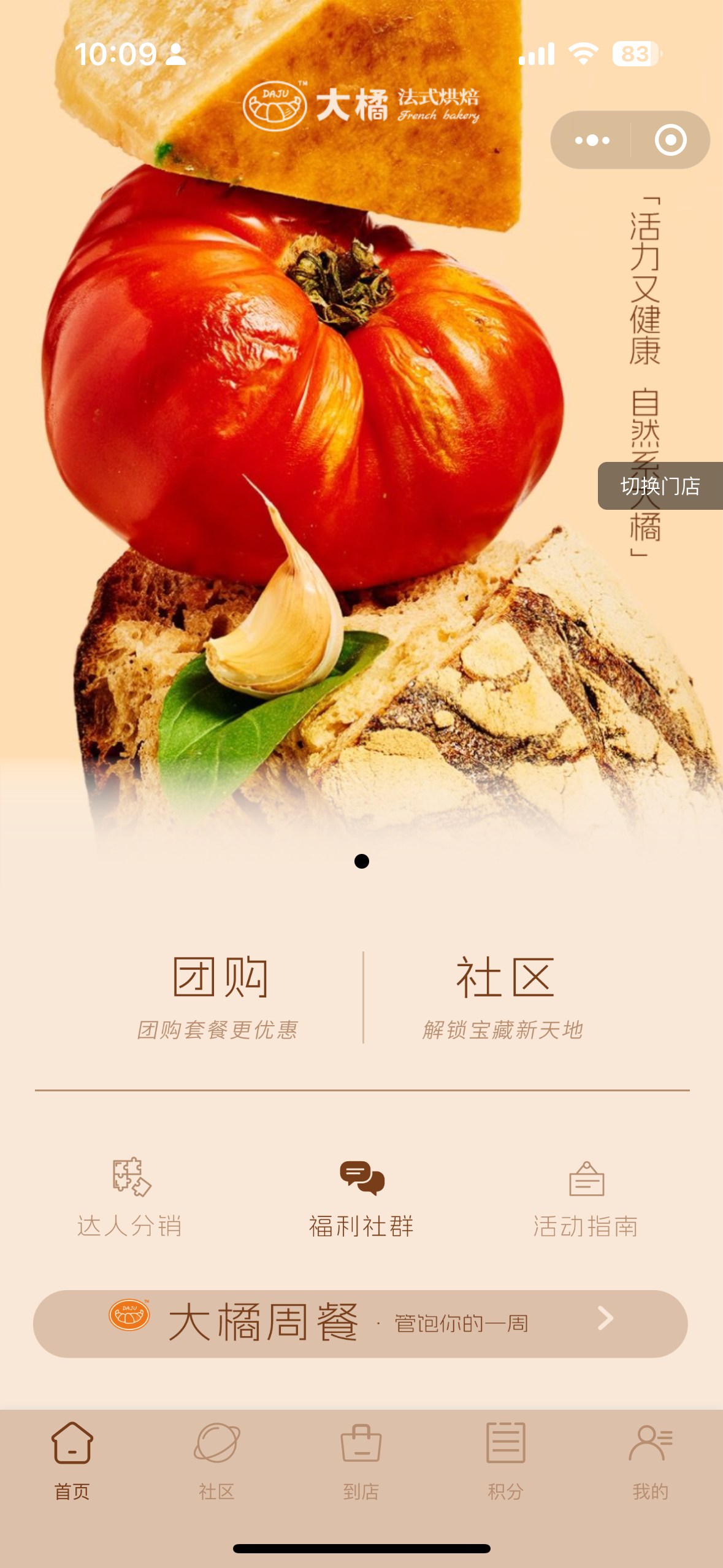Open 活动指南 activity guide
This screenshot has width=723, height=1568.
586,1197
